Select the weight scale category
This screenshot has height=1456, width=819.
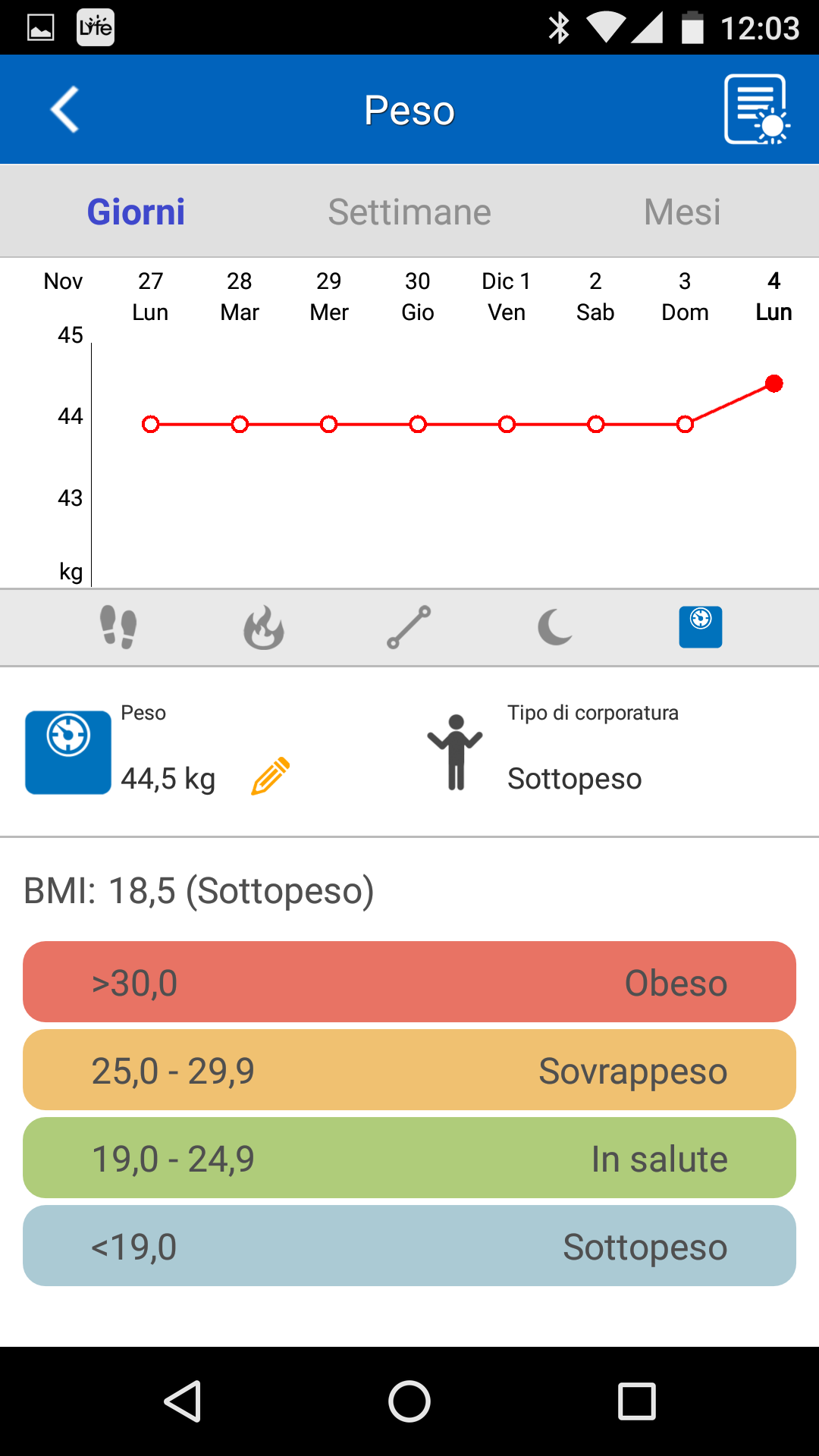pyautogui.click(x=701, y=627)
